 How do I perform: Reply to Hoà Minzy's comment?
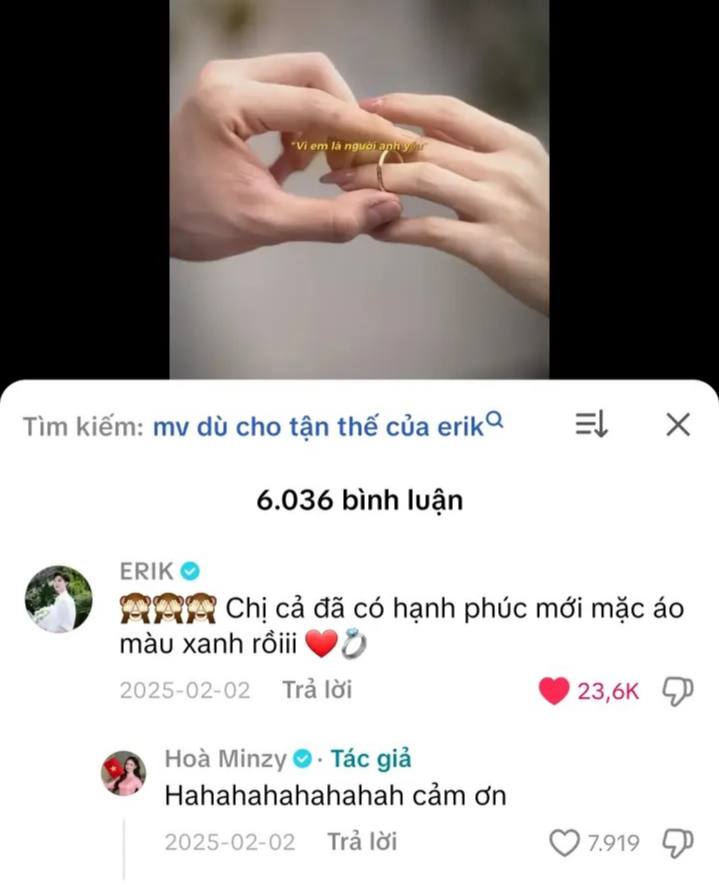tap(361, 842)
